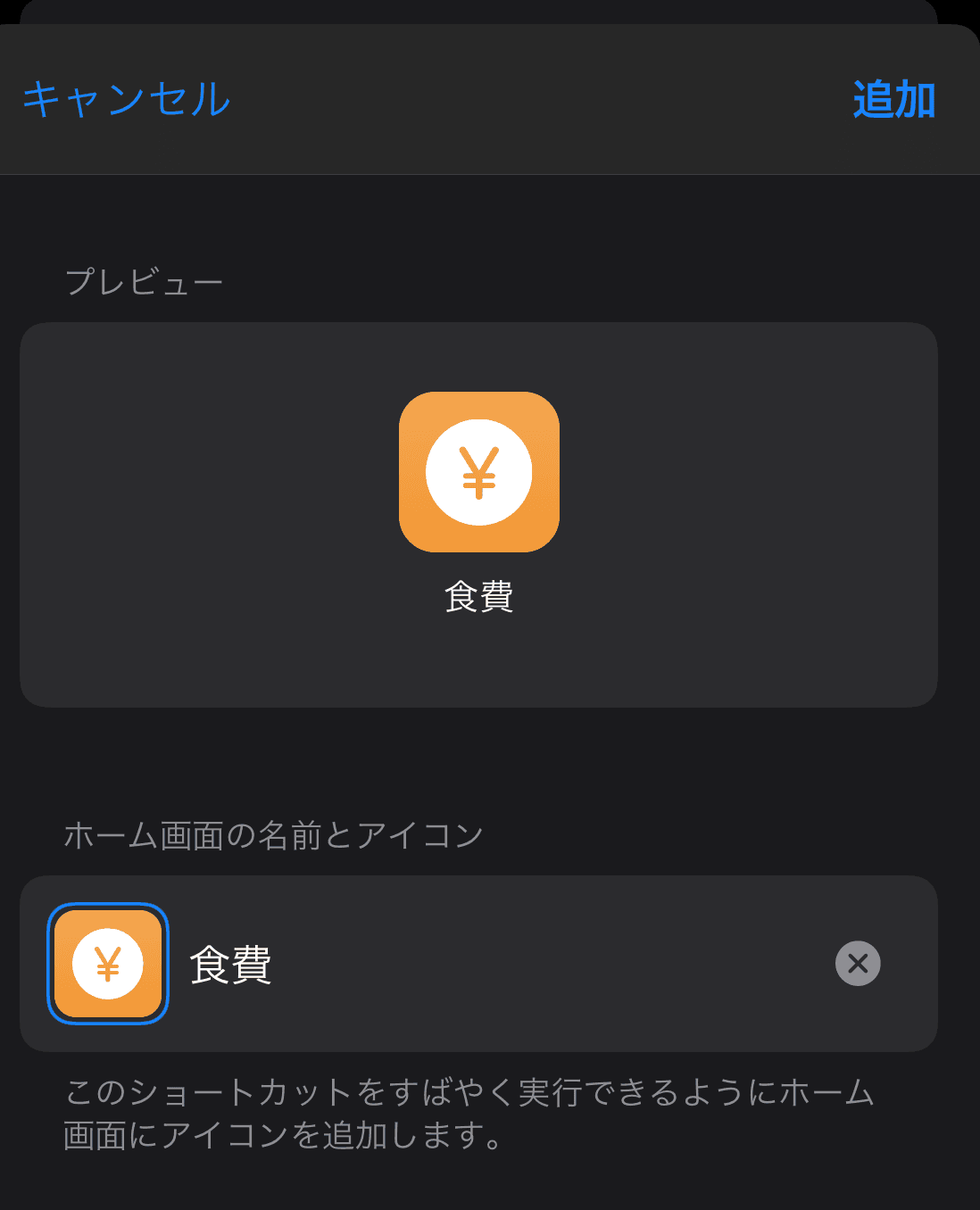980x1210 pixels.
Task: Edit the 食費 name text field
Action: 500,964
